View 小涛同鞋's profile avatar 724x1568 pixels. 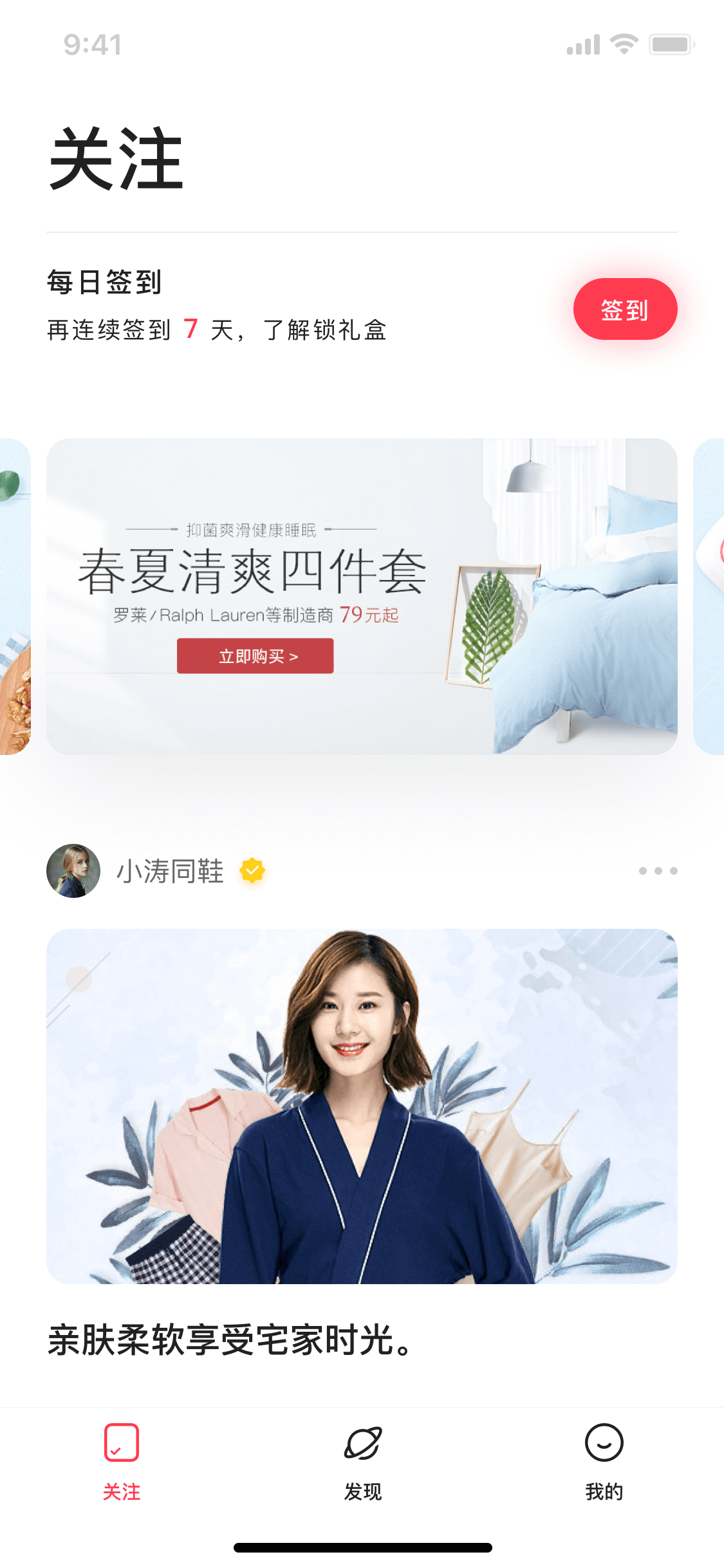[x=73, y=871]
